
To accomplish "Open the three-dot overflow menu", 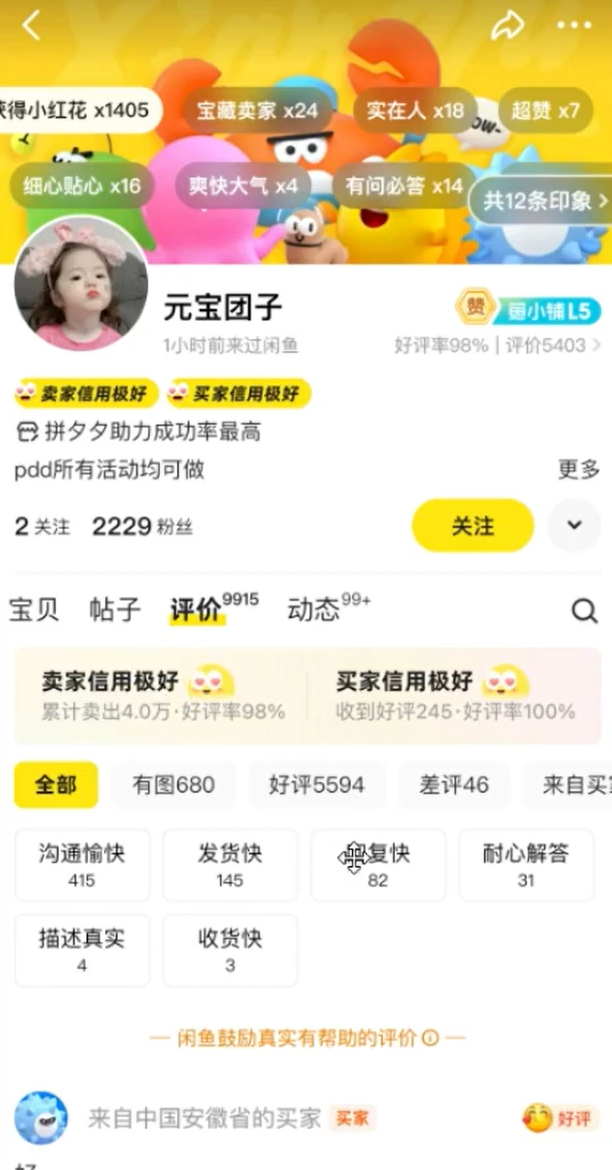I will point(574,26).
